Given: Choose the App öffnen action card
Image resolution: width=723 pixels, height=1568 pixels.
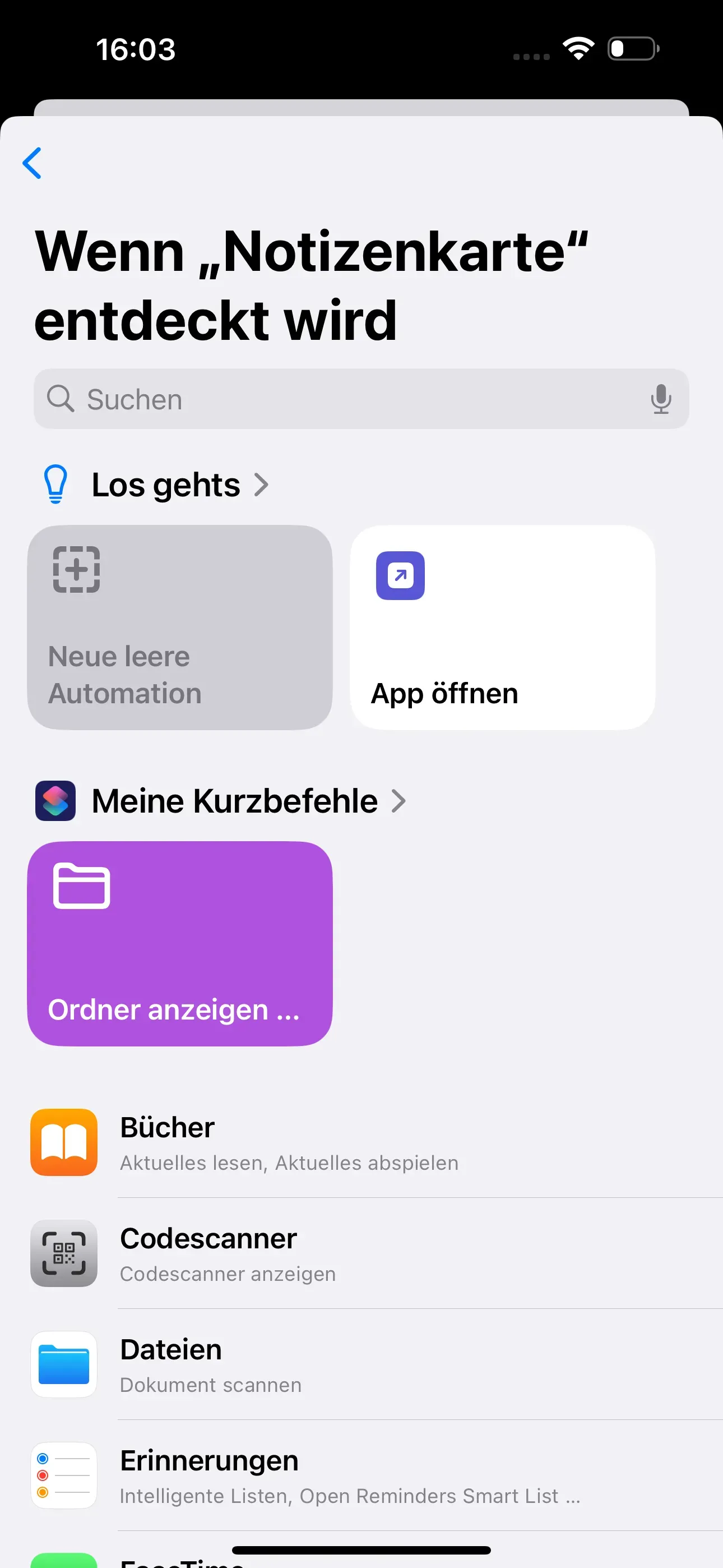Looking at the screenshot, I should click(503, 628).
